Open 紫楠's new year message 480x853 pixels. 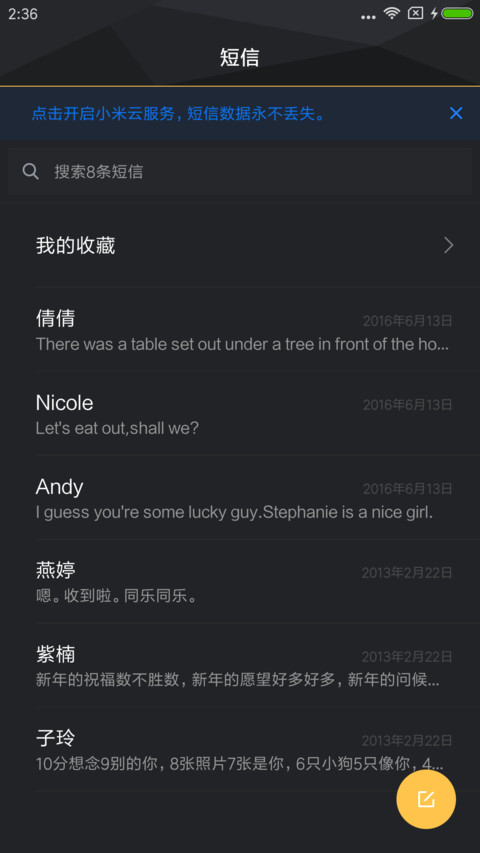click(x=240, y=665)
